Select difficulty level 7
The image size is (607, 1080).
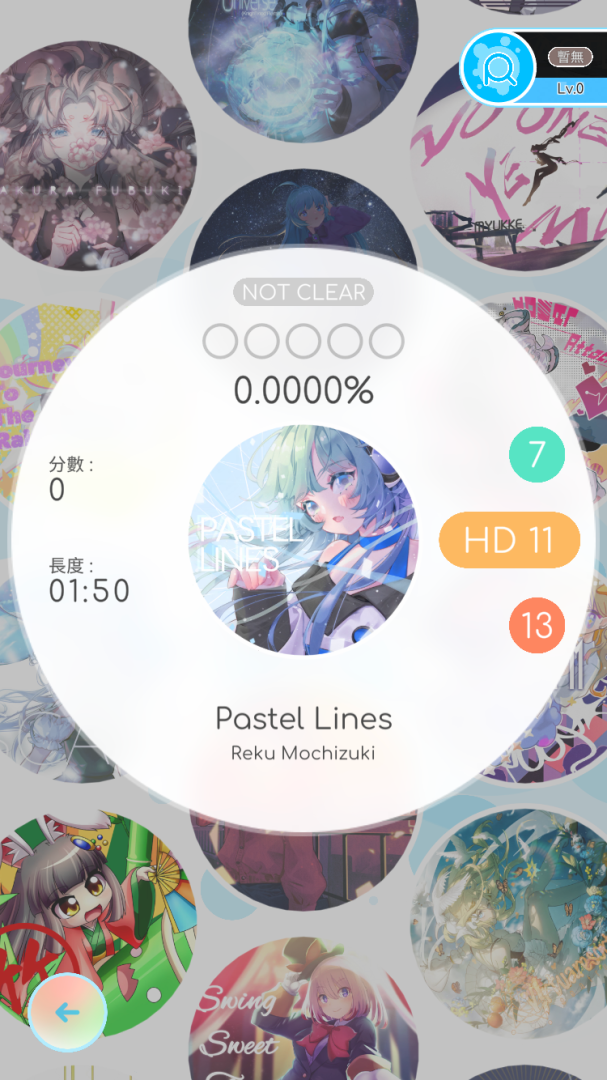537,455
